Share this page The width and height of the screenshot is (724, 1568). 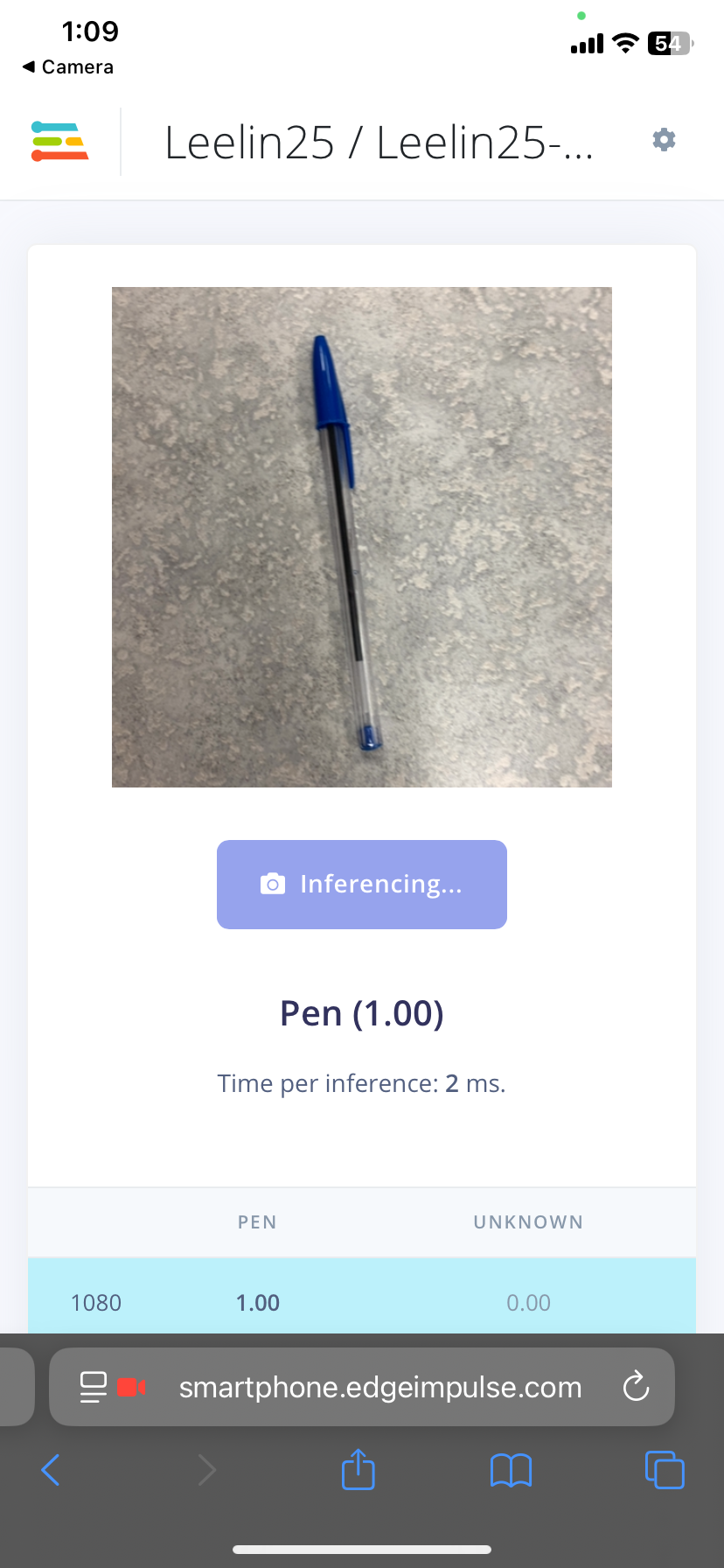(x=358, y=1469)
